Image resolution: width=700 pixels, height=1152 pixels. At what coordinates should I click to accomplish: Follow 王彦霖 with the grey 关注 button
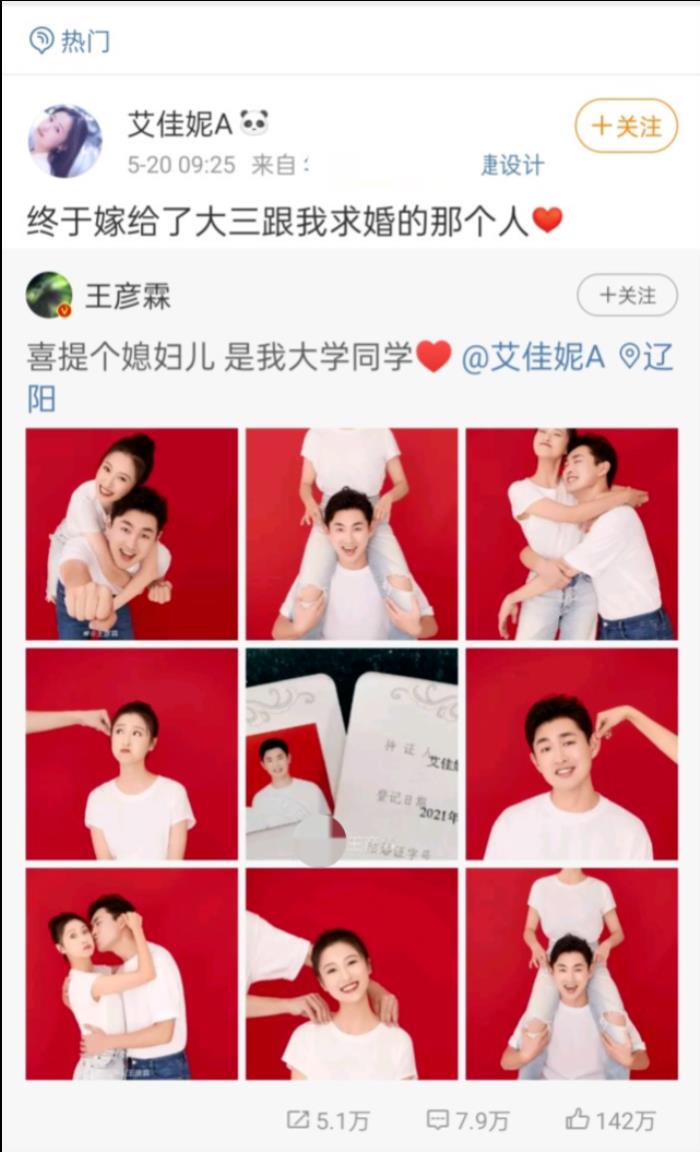[x=627, y=295]
